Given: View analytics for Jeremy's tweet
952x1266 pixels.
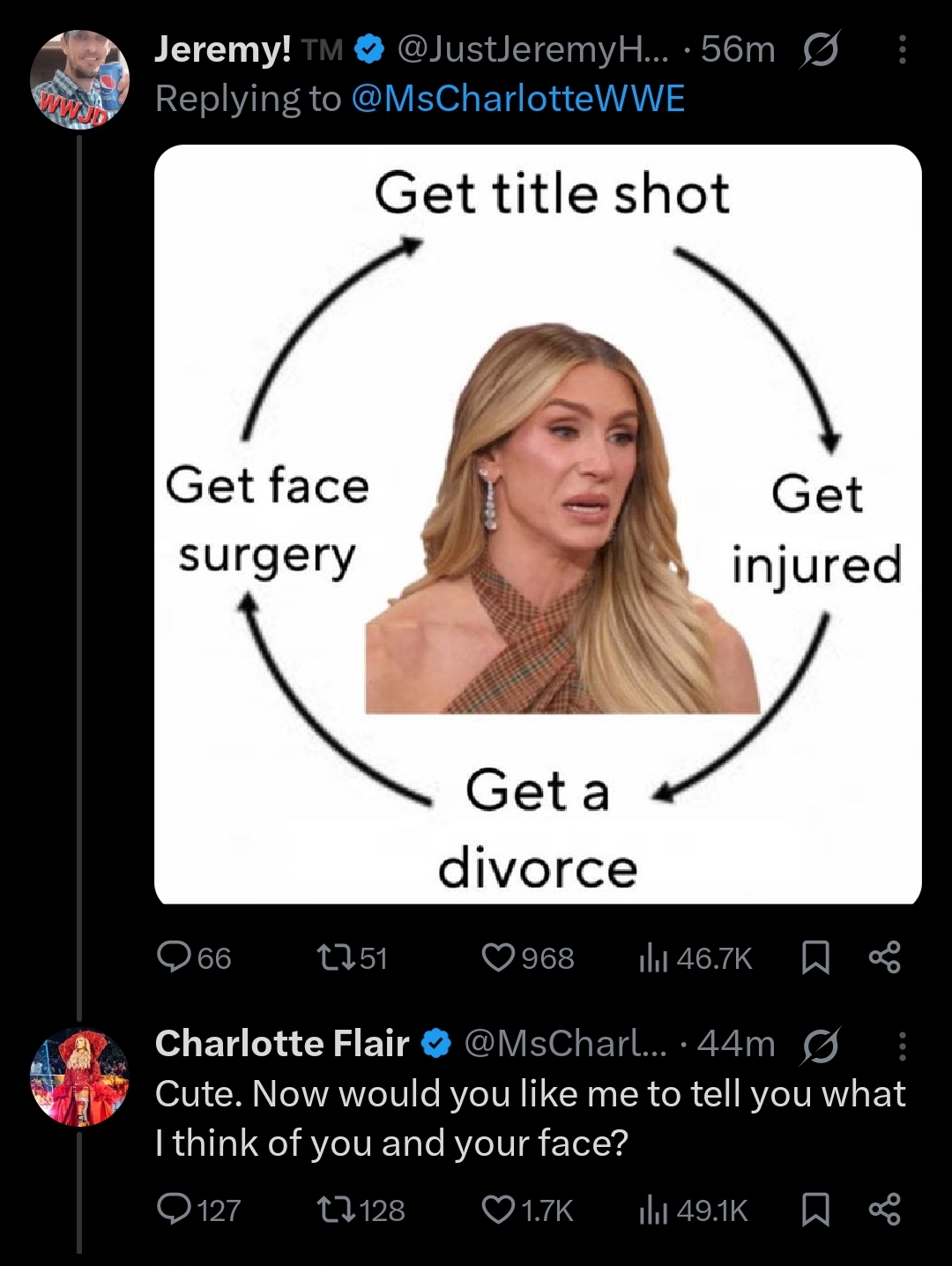Looking at the screenshot, I should pyautogui.click(x=652, y=957).
